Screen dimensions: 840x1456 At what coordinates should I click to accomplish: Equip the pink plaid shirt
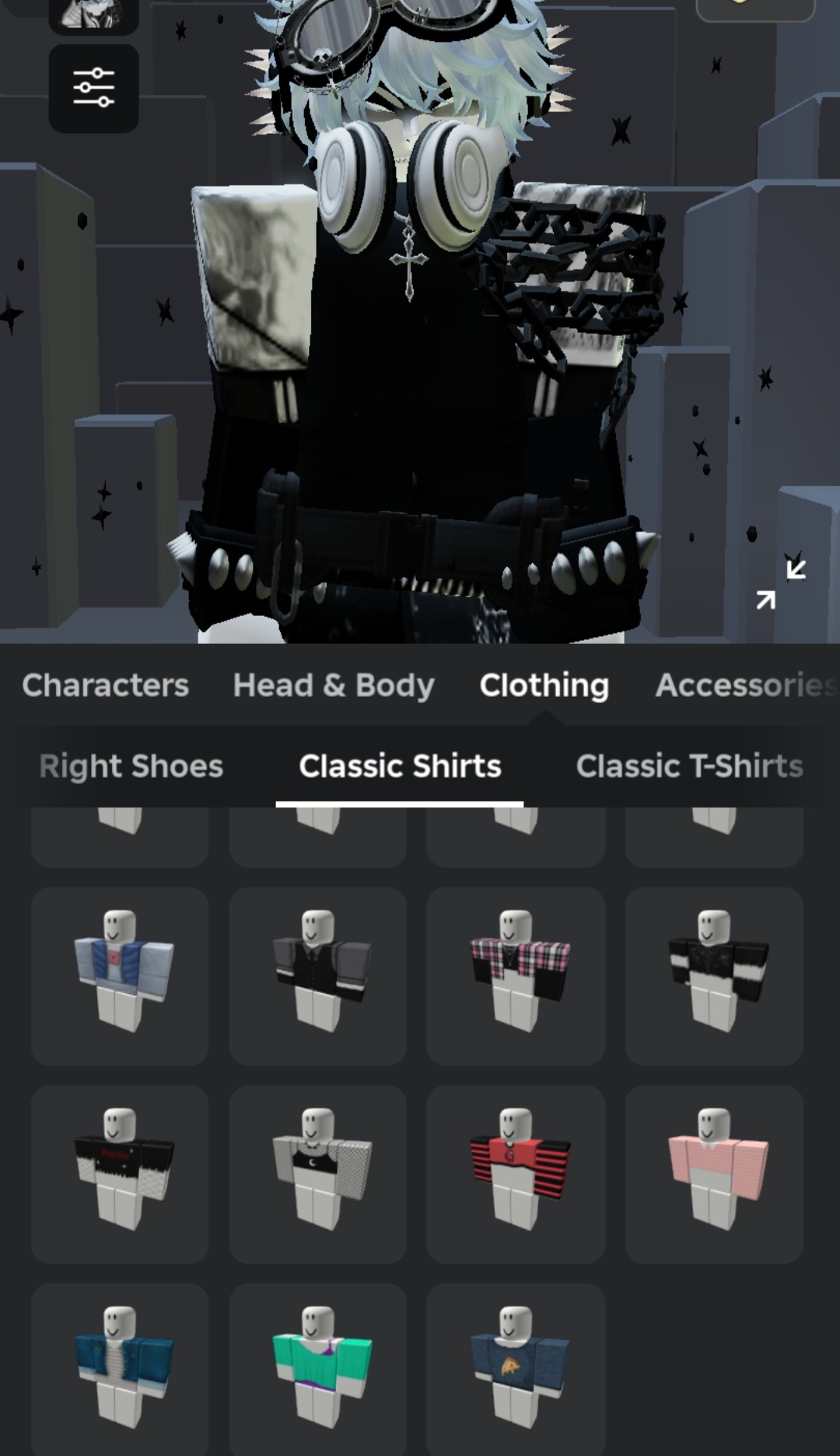point(516,976)
